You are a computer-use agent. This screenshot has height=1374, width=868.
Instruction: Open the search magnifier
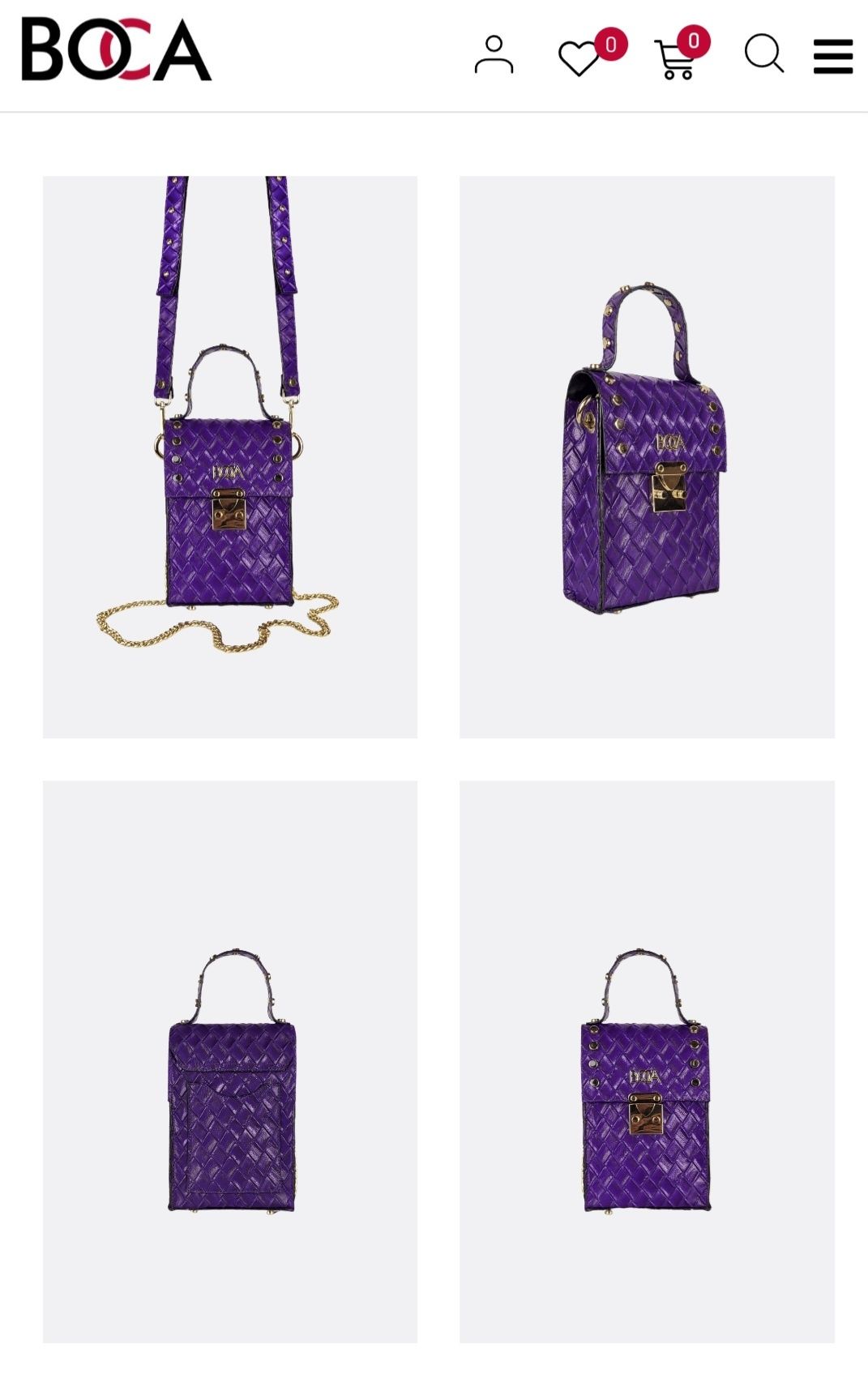click(x=763, y=54)
